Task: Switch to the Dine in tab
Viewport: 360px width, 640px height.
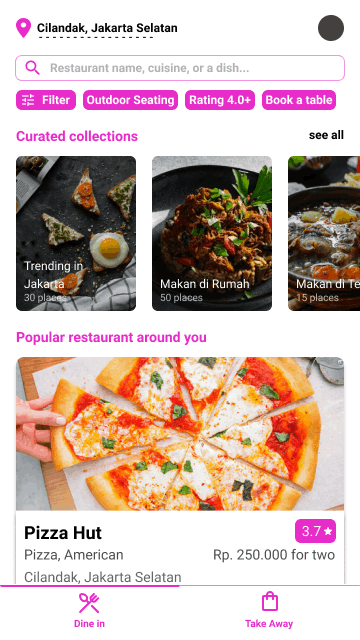Action: pyautogui.click(x=89, y=611)
